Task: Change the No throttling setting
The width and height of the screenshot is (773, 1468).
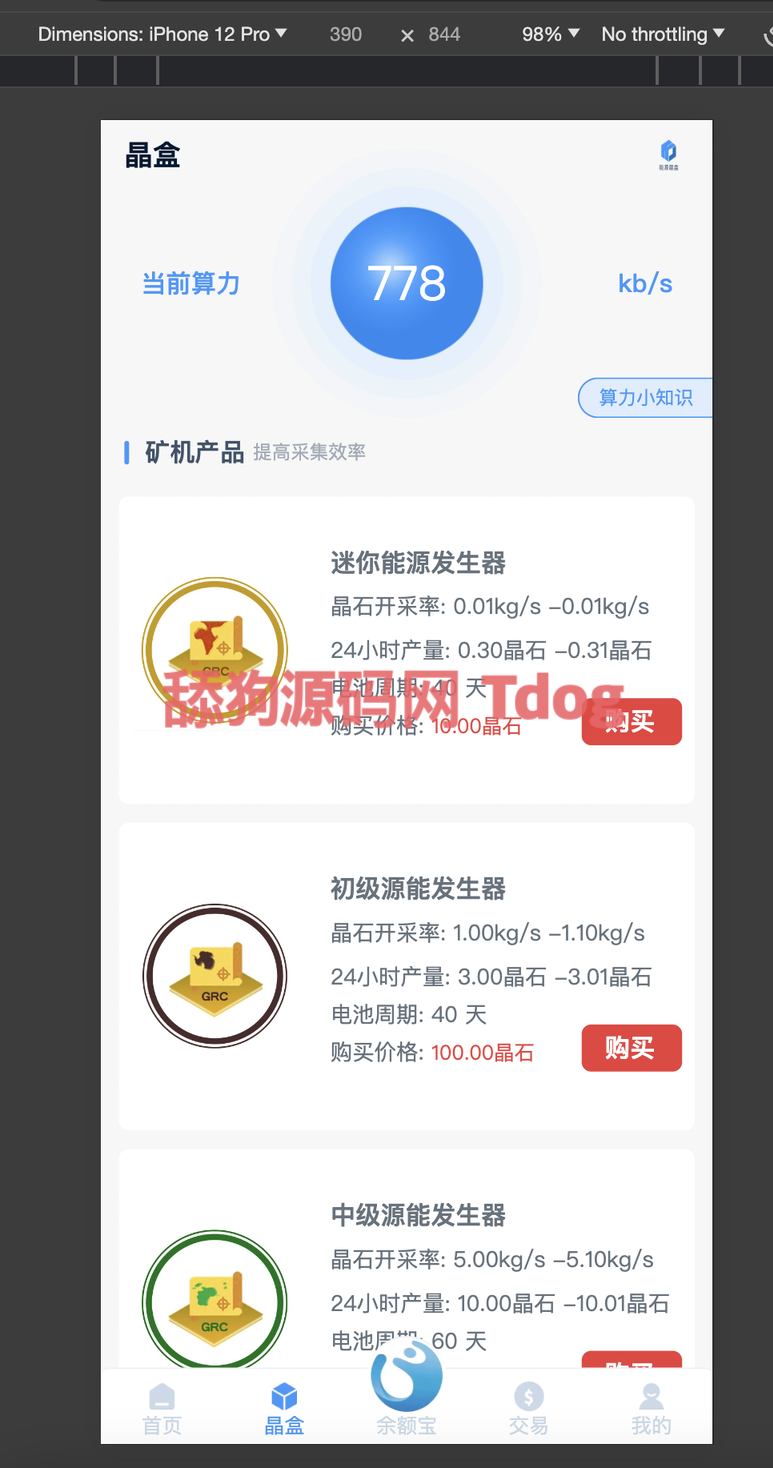Action: (662, 34)
